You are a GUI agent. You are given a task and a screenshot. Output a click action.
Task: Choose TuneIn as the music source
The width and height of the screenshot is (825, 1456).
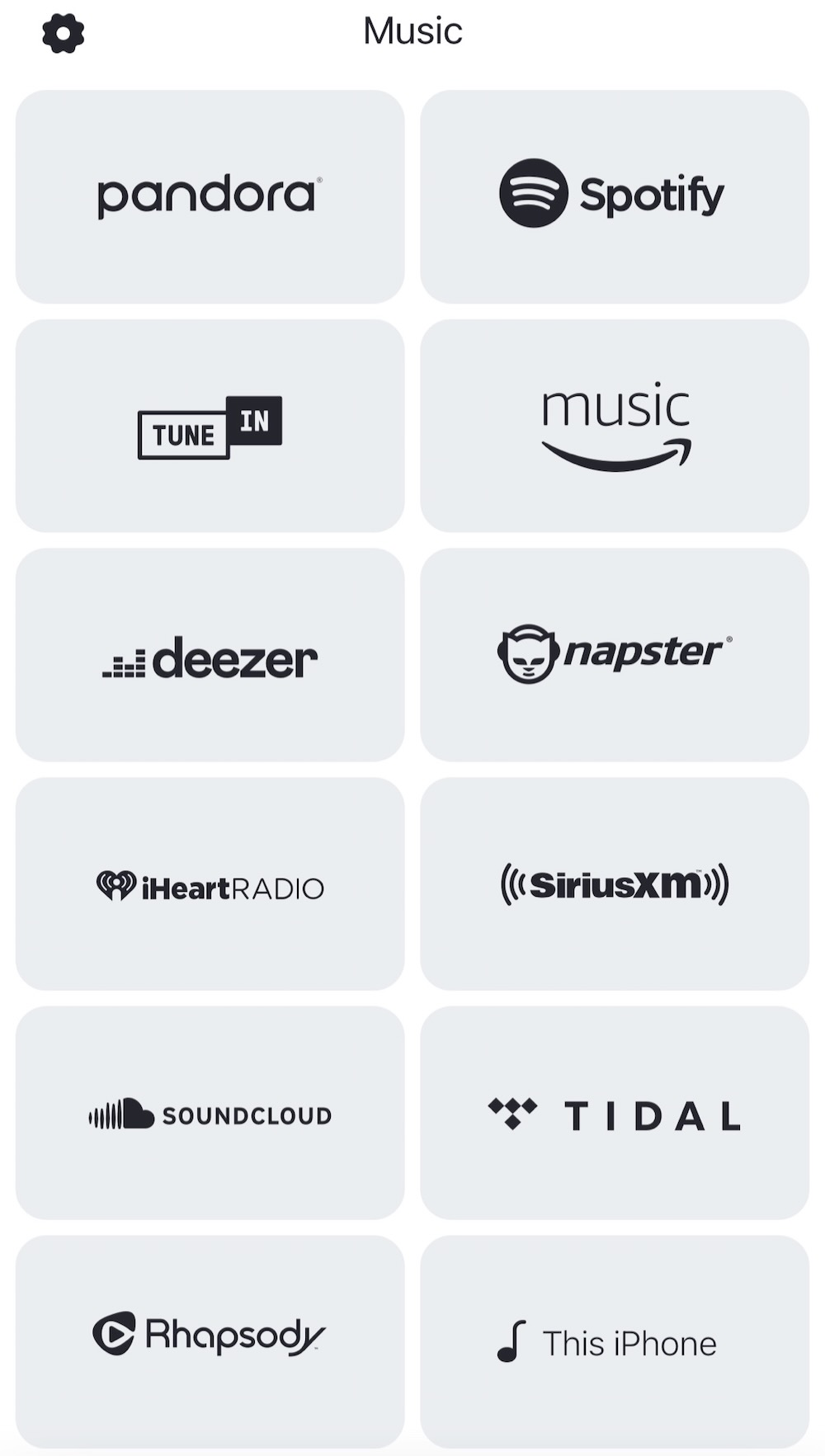pyautogui.click(x=210, y=426)
